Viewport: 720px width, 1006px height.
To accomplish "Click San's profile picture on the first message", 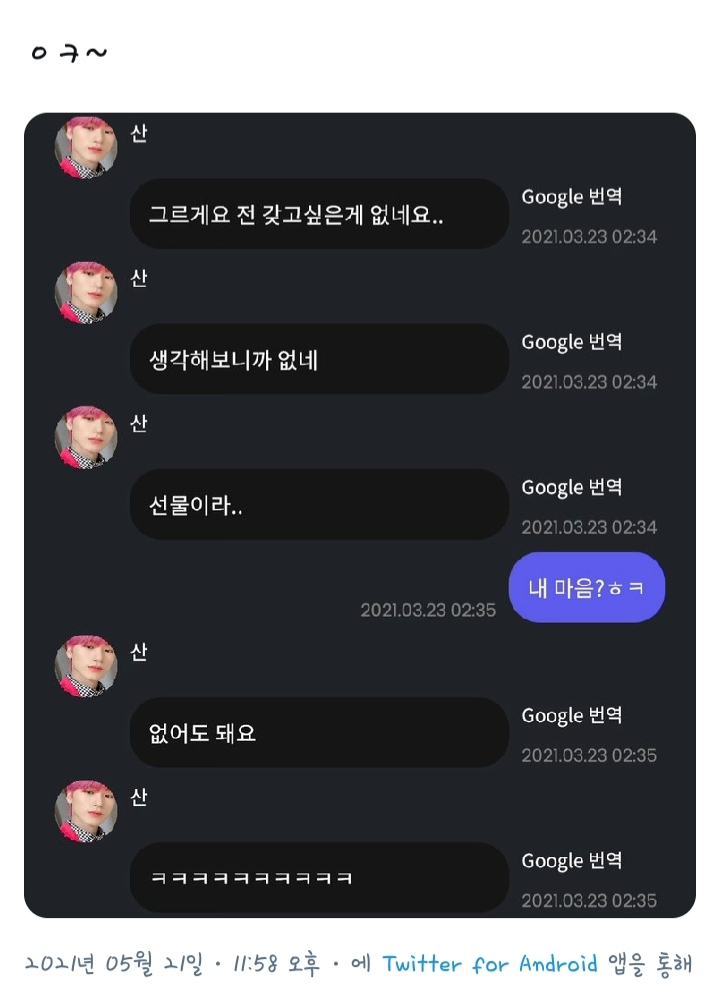I will (85, 148).
